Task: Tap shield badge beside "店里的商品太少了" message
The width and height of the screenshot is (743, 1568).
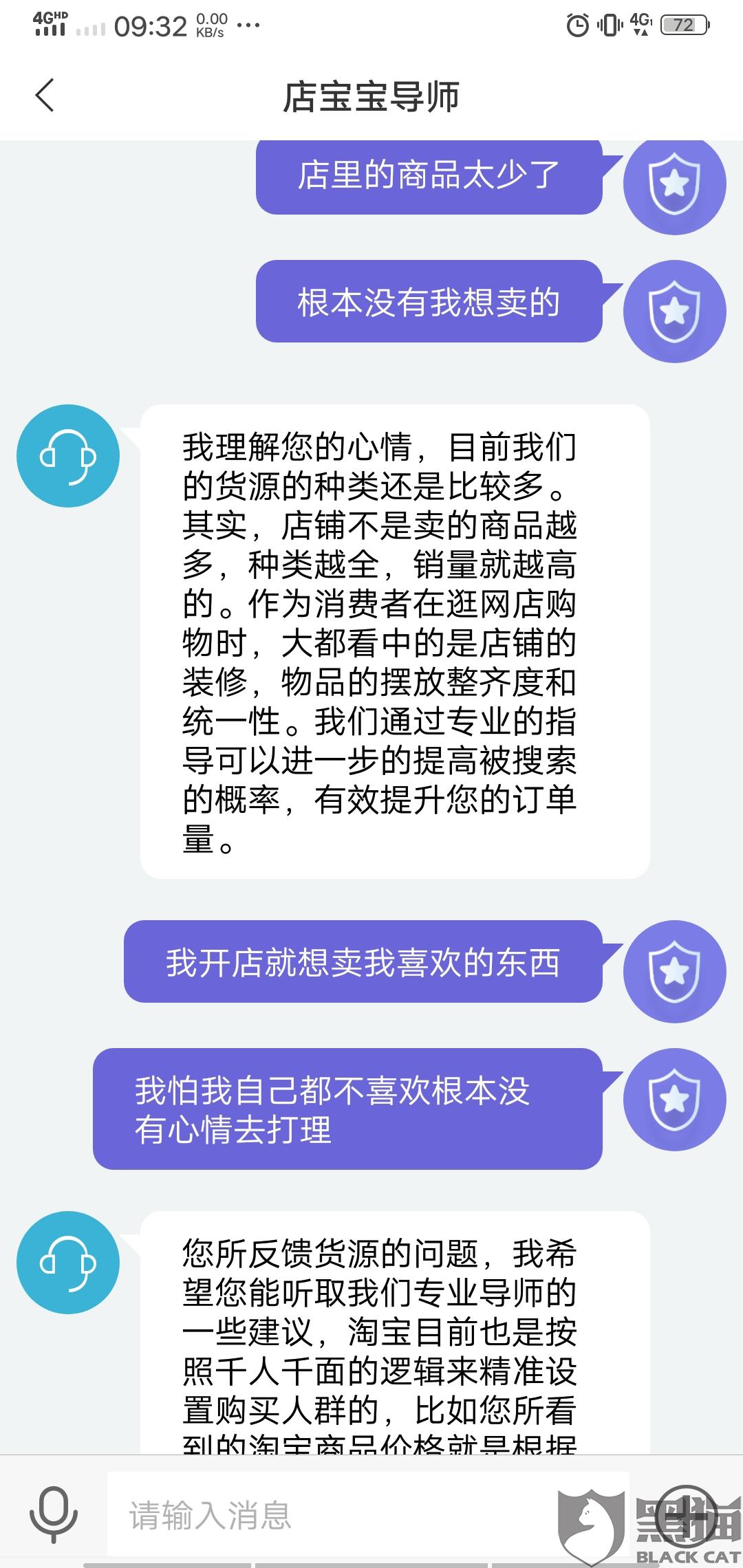Action: click(675, 187)
